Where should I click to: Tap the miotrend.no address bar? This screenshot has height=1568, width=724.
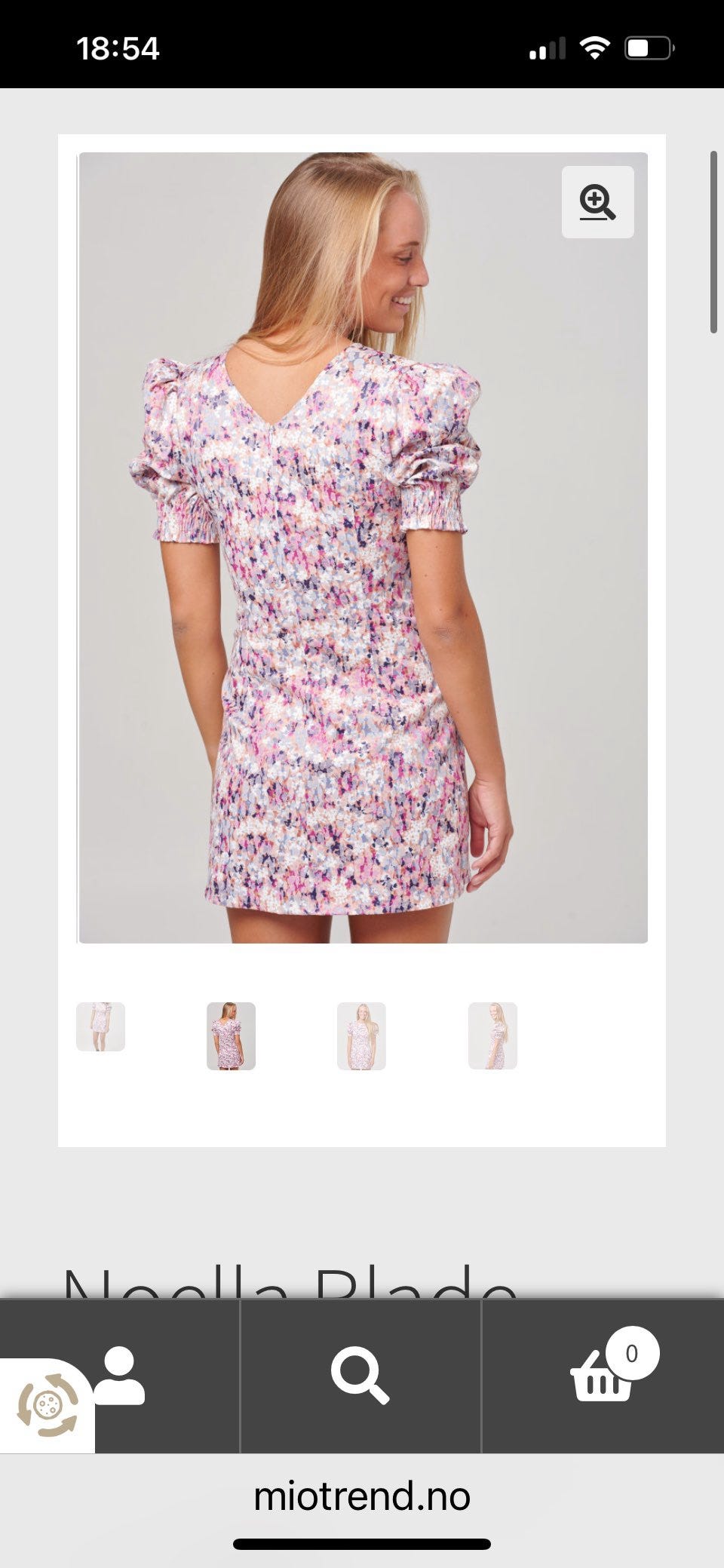pos(362,1496)
